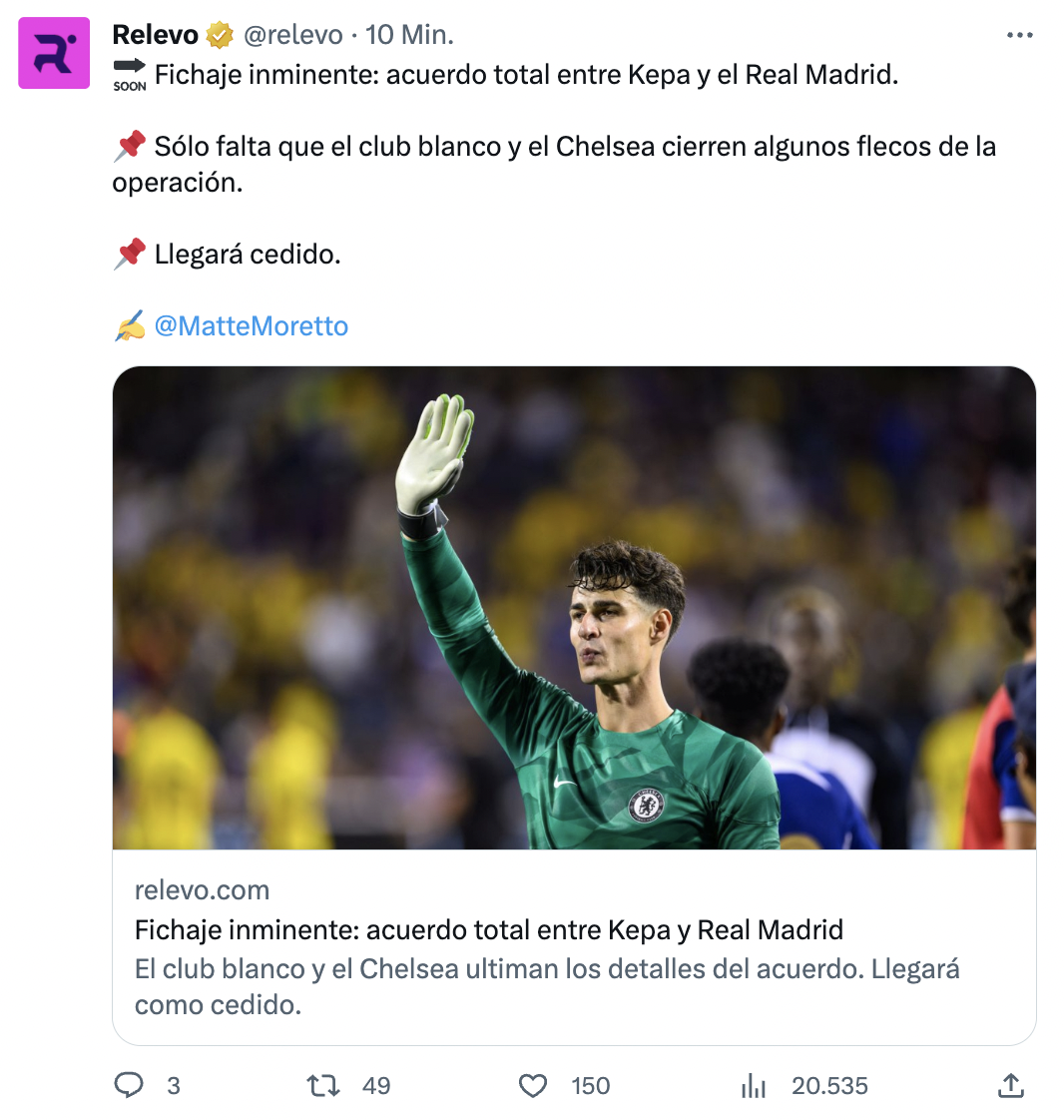Open the tweet's three-dot overflow menu
Screen dimensions: 1064x1120
coord(1019,35)
